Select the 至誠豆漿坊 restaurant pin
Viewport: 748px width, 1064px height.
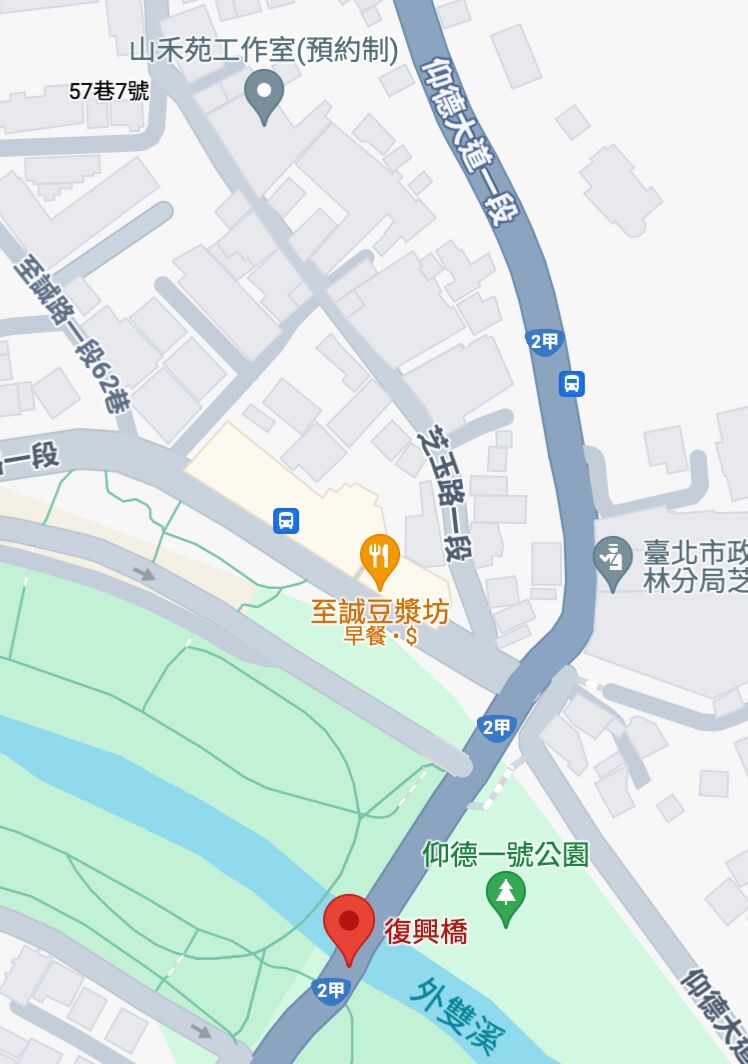click(x=379, y=559)
